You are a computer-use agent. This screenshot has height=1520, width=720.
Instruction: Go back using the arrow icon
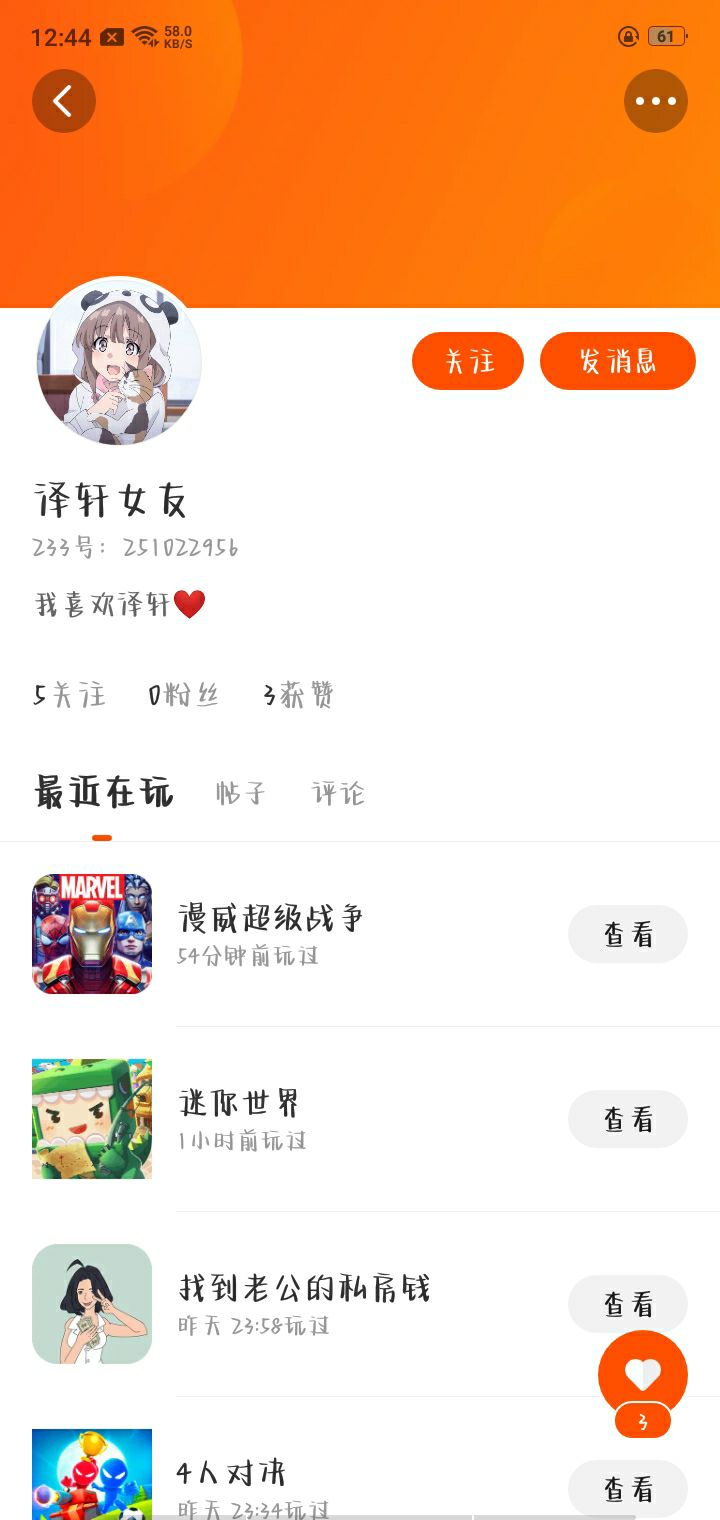63,101
